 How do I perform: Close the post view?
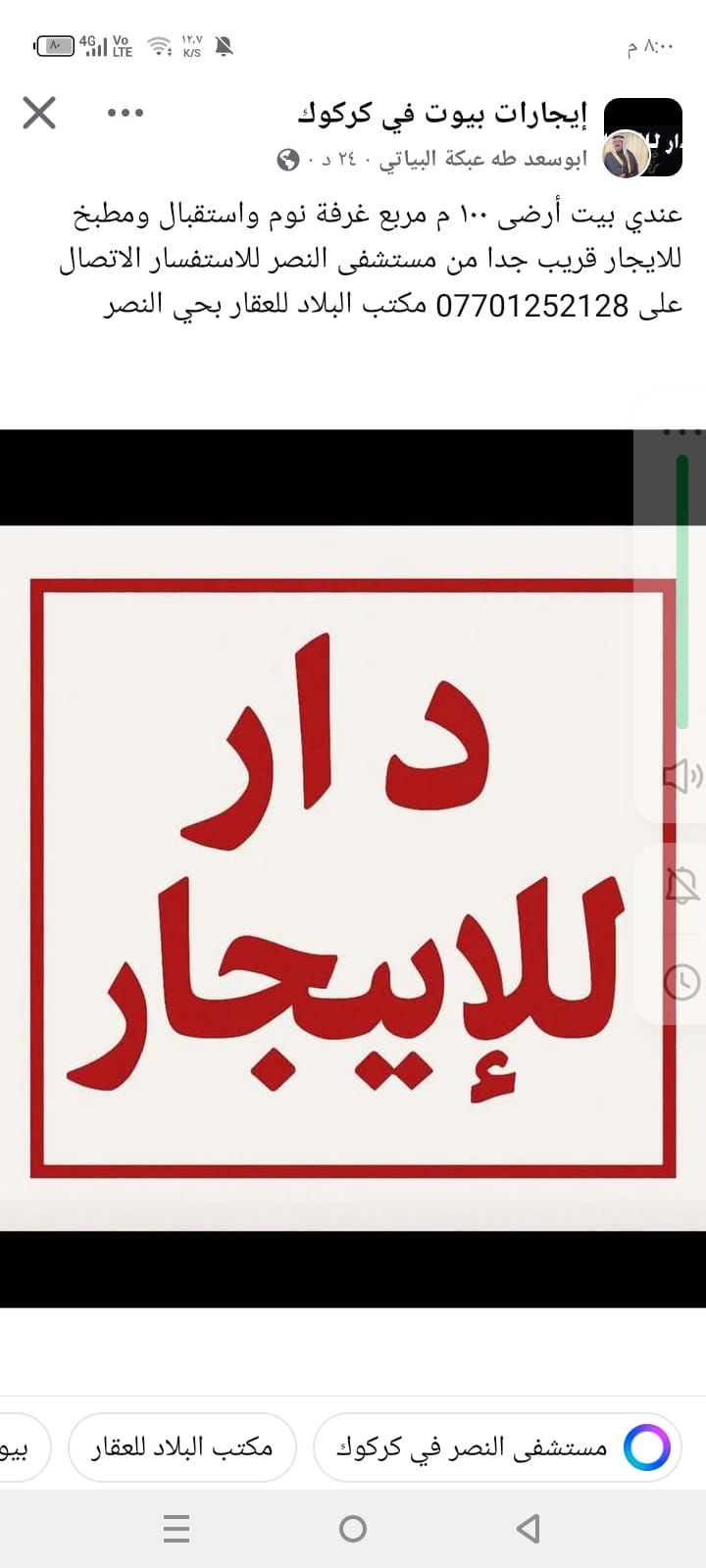tap(39, 113)
